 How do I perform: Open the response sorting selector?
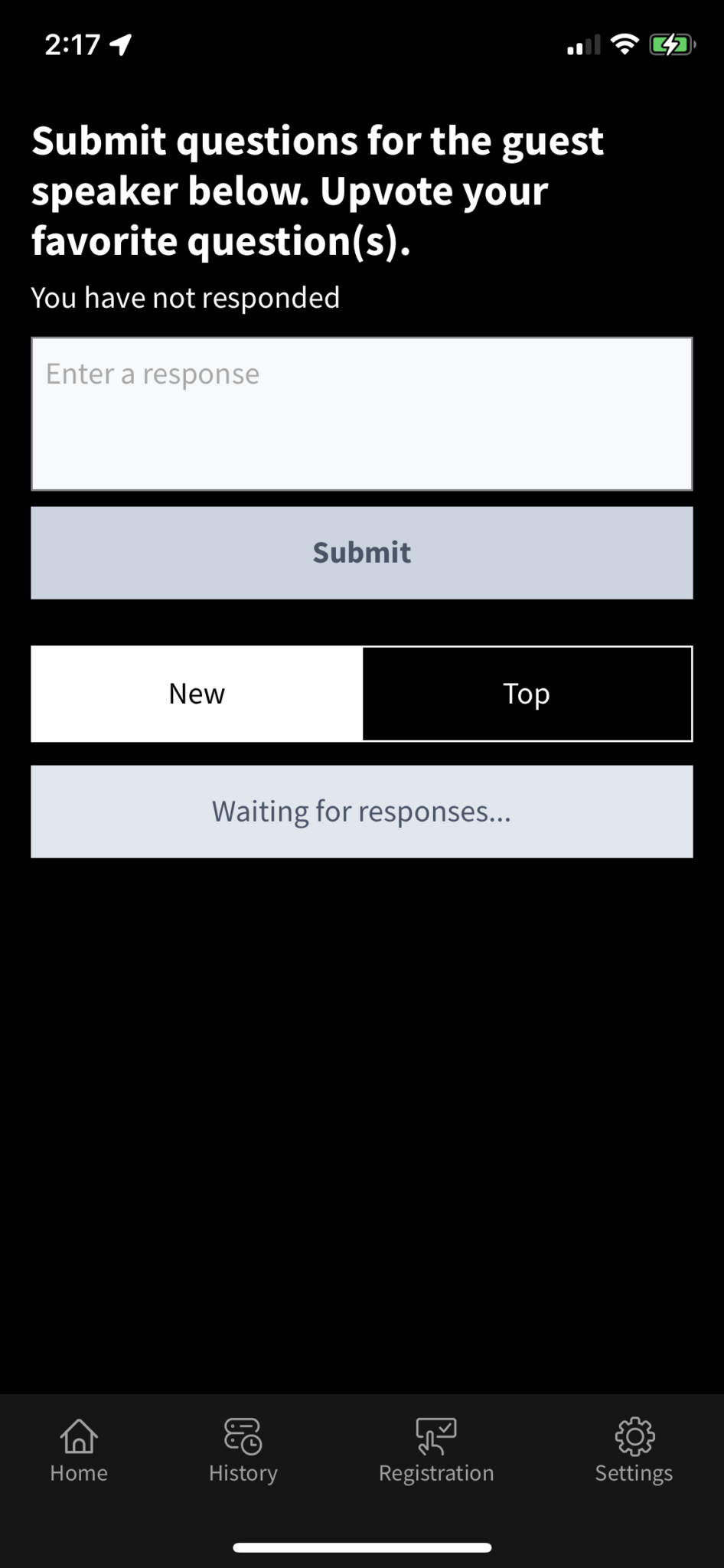pos(361,694)
